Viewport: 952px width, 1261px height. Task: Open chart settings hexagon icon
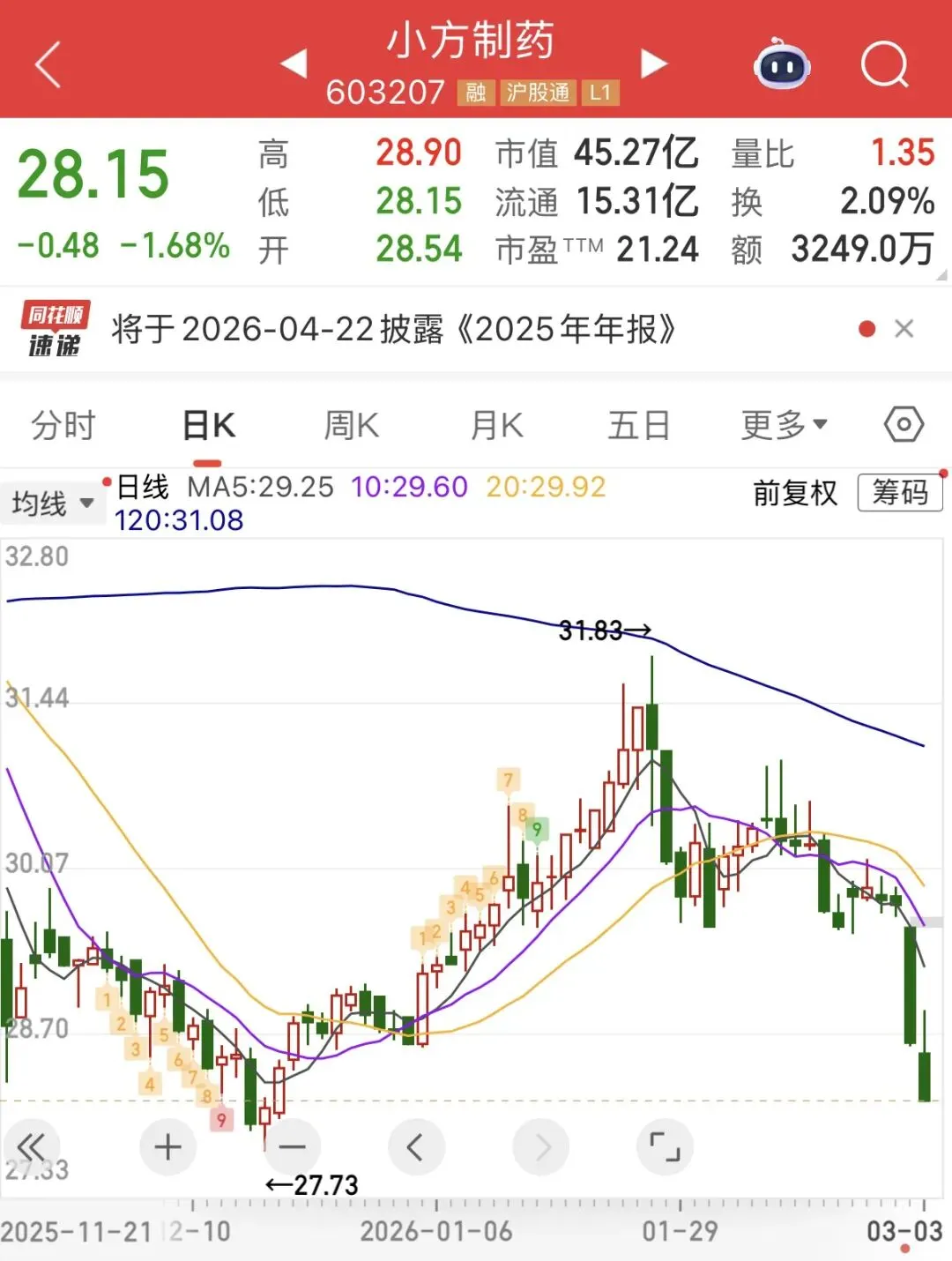[904, 425]
